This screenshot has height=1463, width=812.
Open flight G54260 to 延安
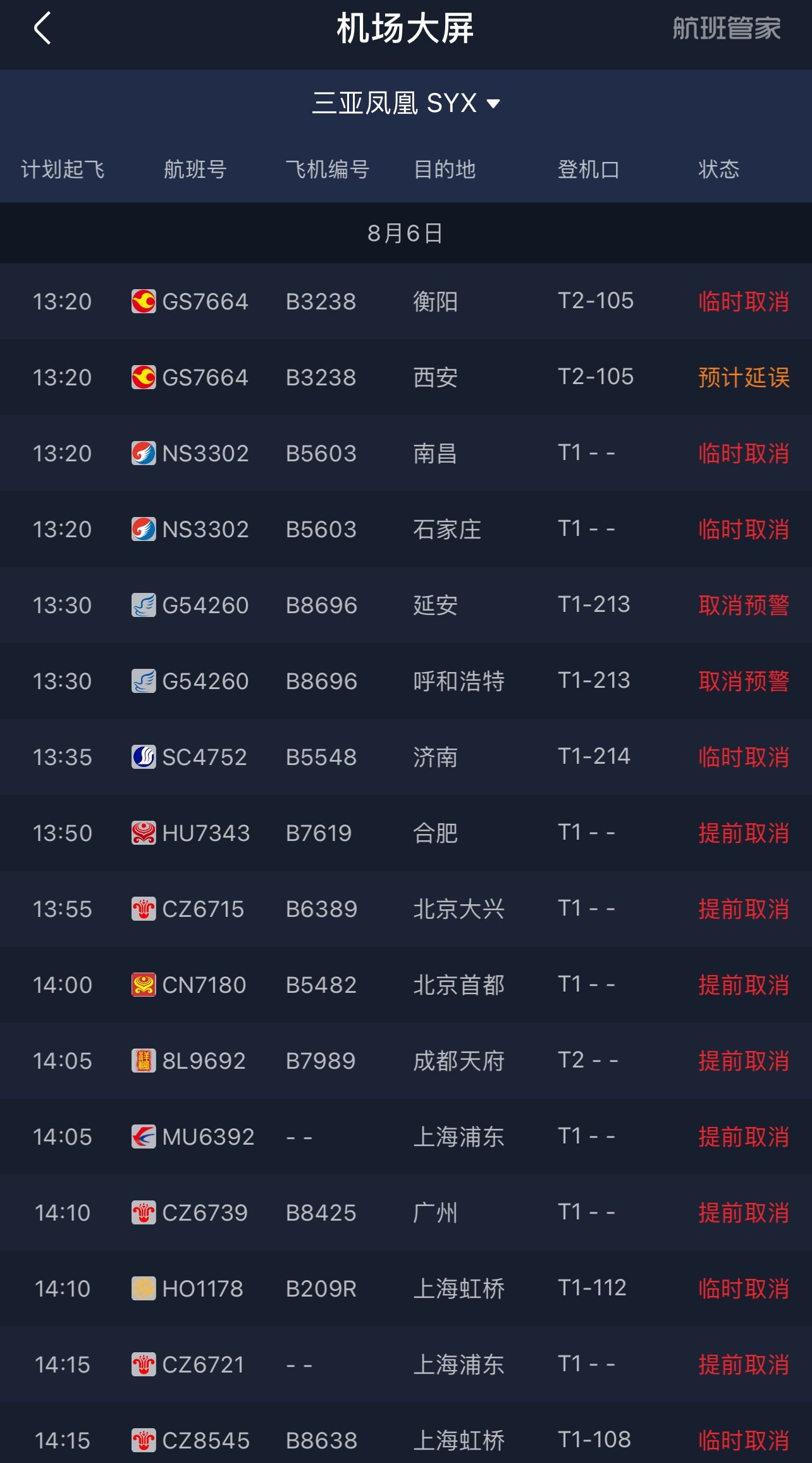406,605
